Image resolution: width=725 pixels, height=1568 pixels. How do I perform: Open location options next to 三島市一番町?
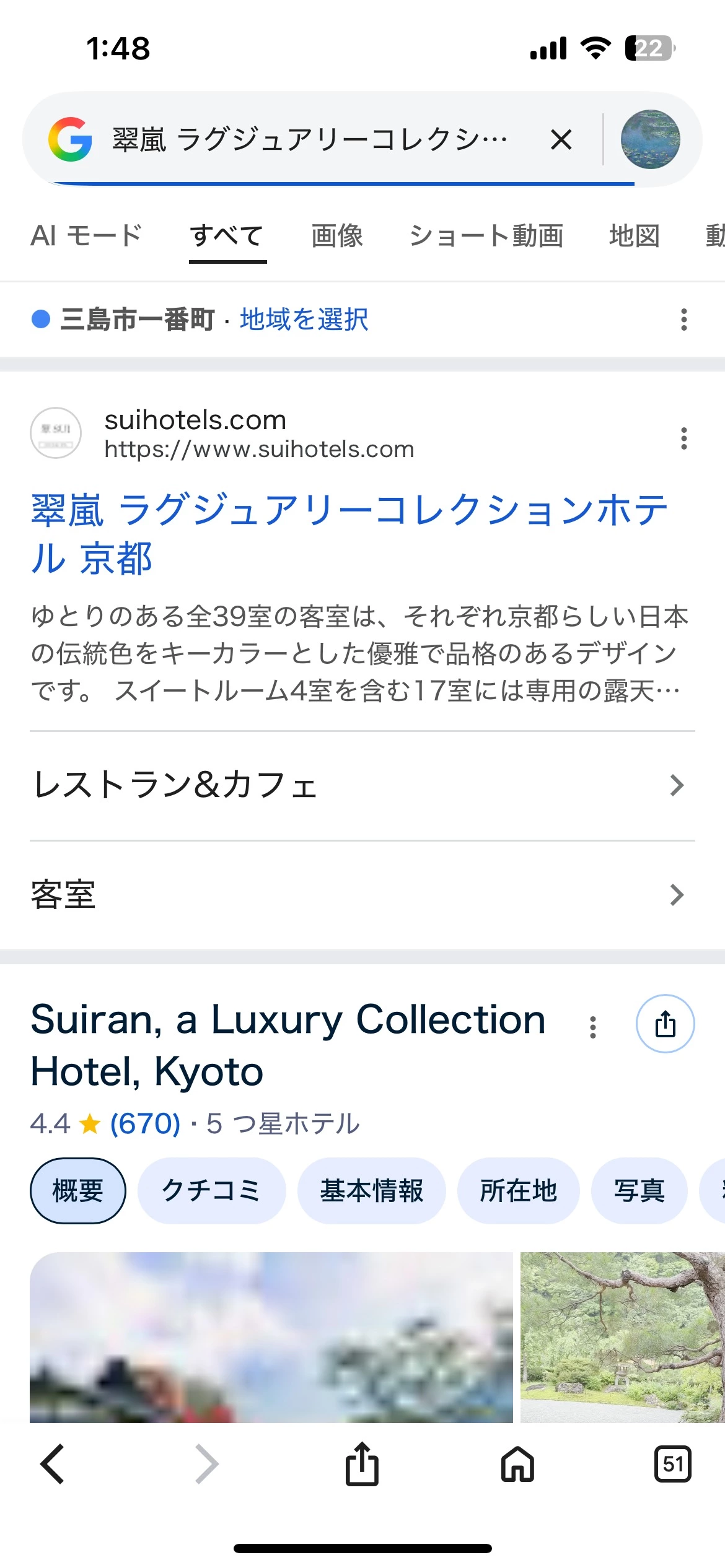(683, 320)
